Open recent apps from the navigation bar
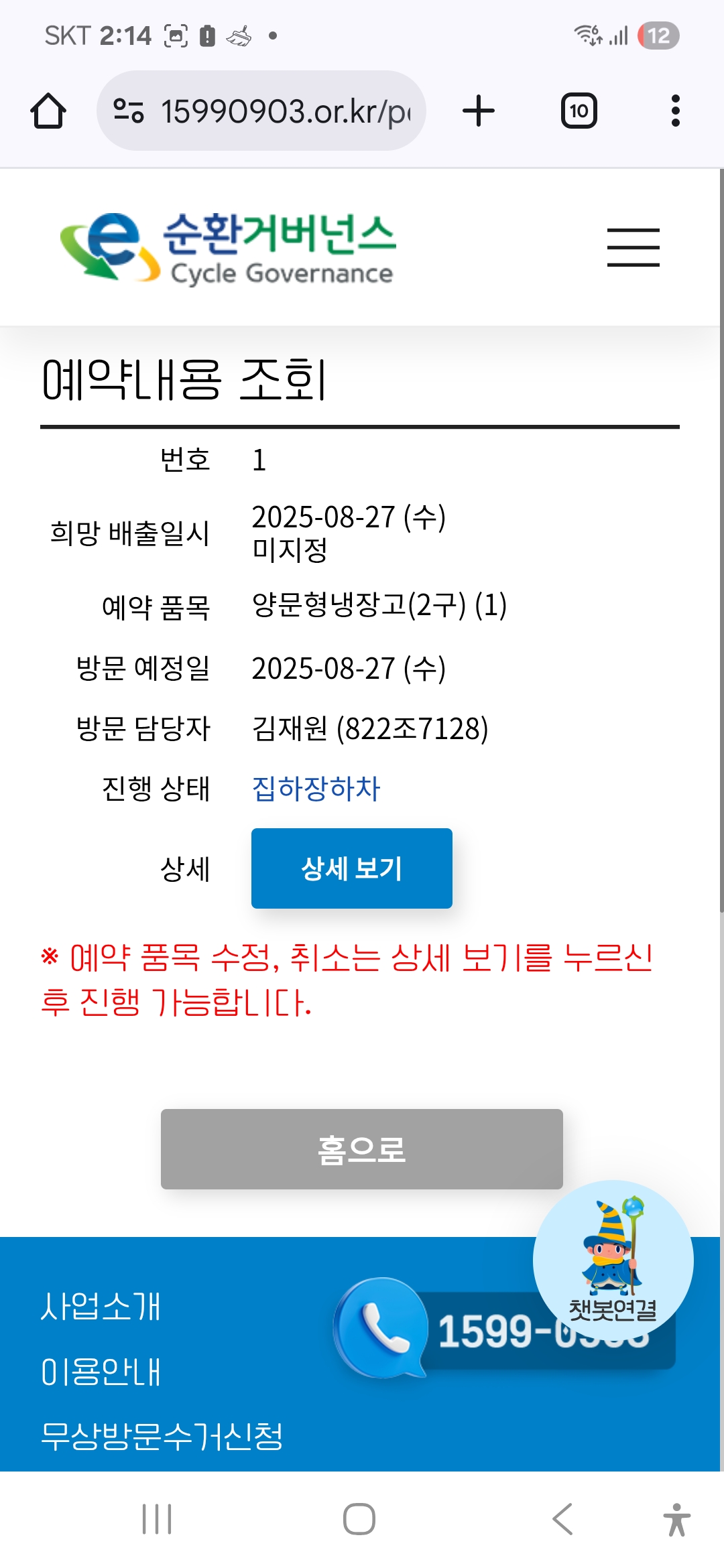 tap(157, 1519)
